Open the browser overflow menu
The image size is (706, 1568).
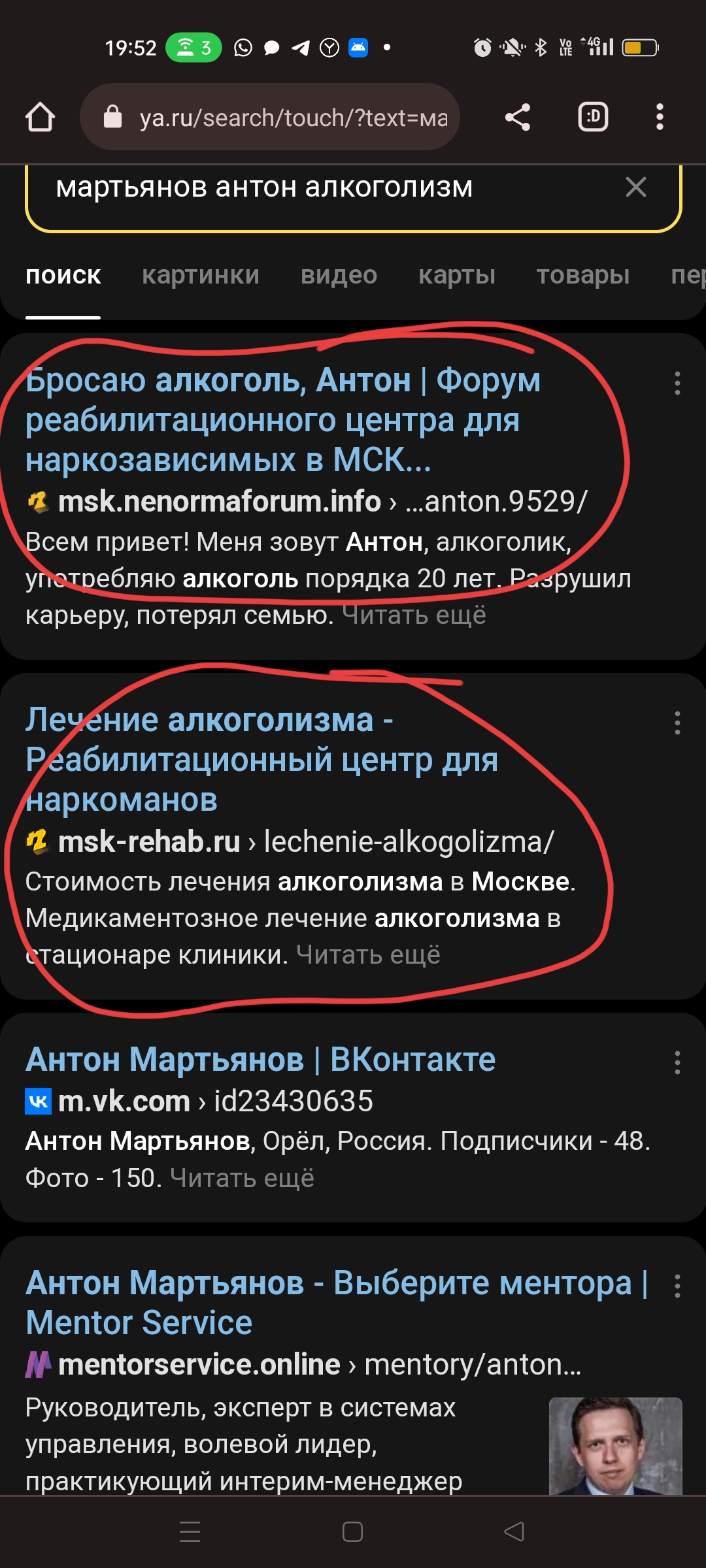660,117
